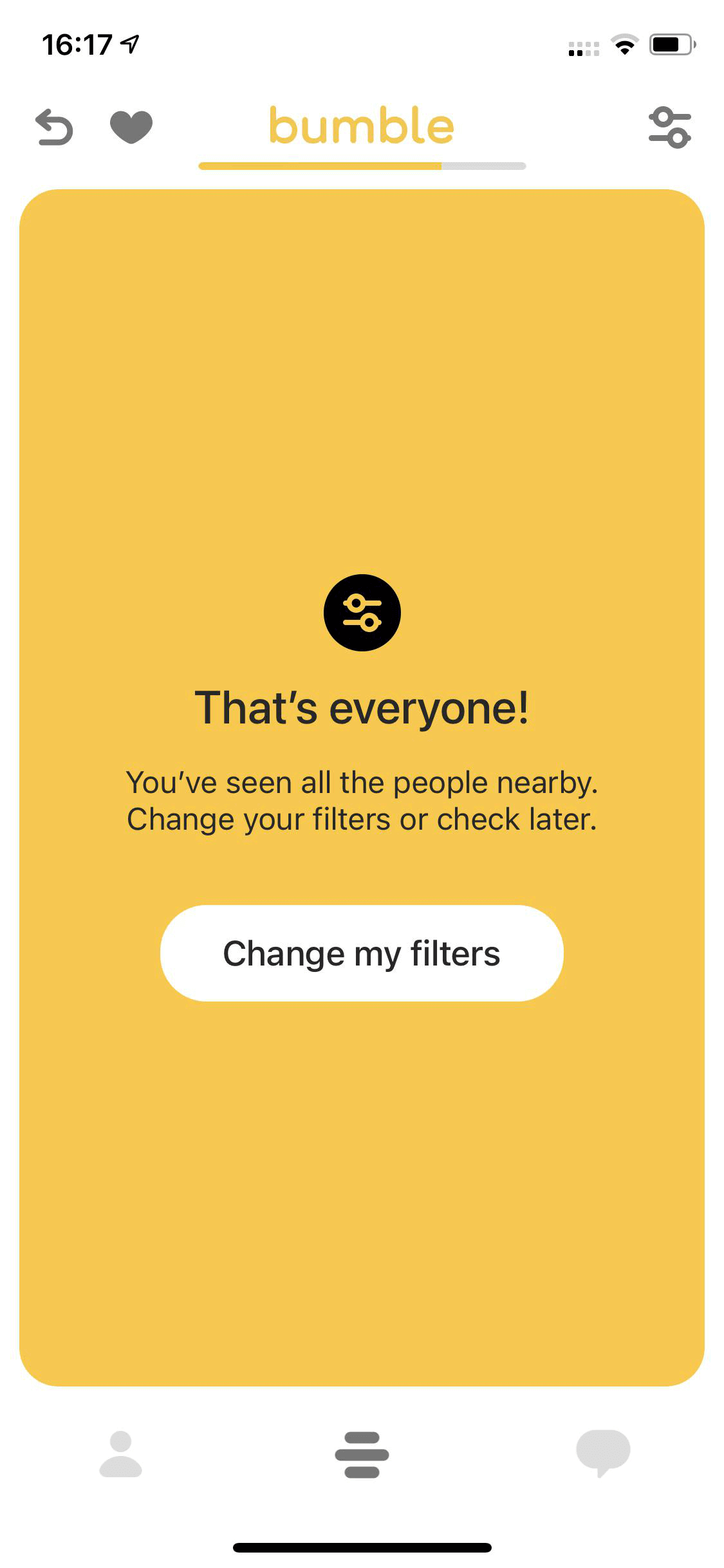Tap the battery indicator in the status bar
The width and height of the screenshot is (724, 1568).
671,43
